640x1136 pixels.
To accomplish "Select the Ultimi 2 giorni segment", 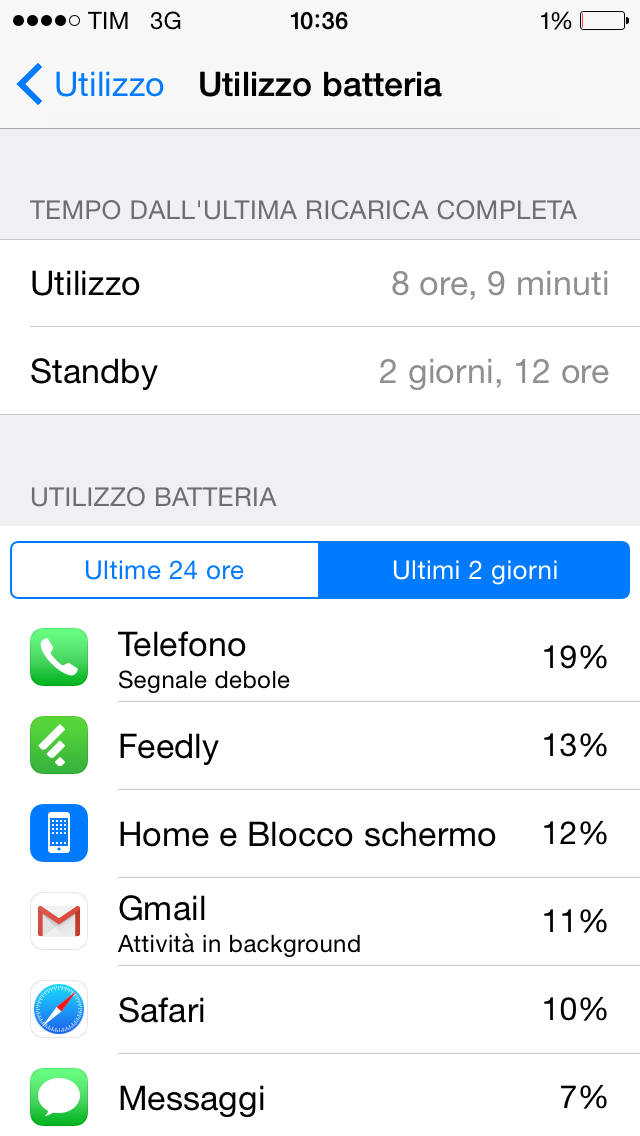I will click(474, 570).
